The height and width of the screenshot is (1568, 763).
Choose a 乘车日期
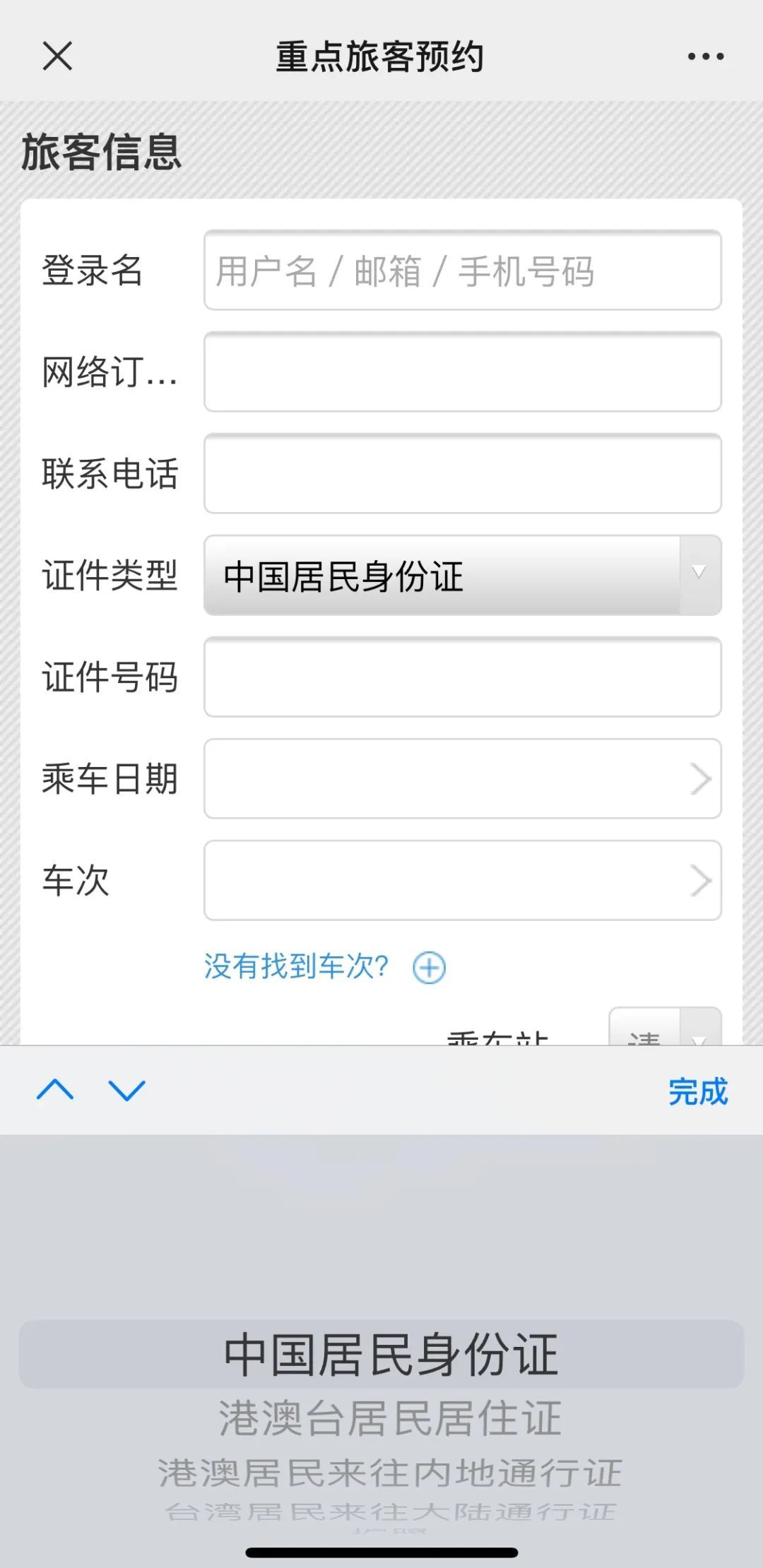[462, 779]
